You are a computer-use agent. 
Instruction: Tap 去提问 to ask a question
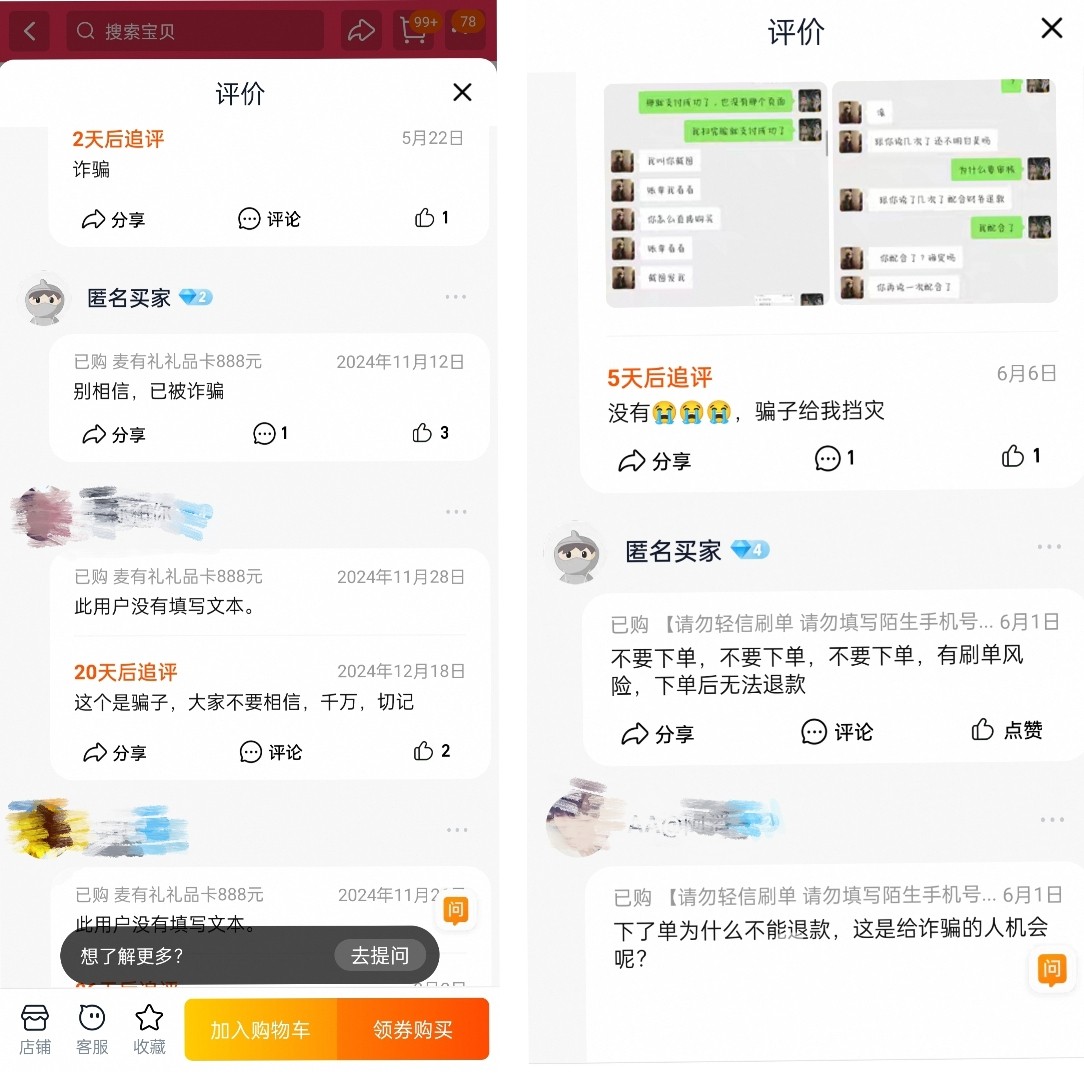click(x=379, y=955)
